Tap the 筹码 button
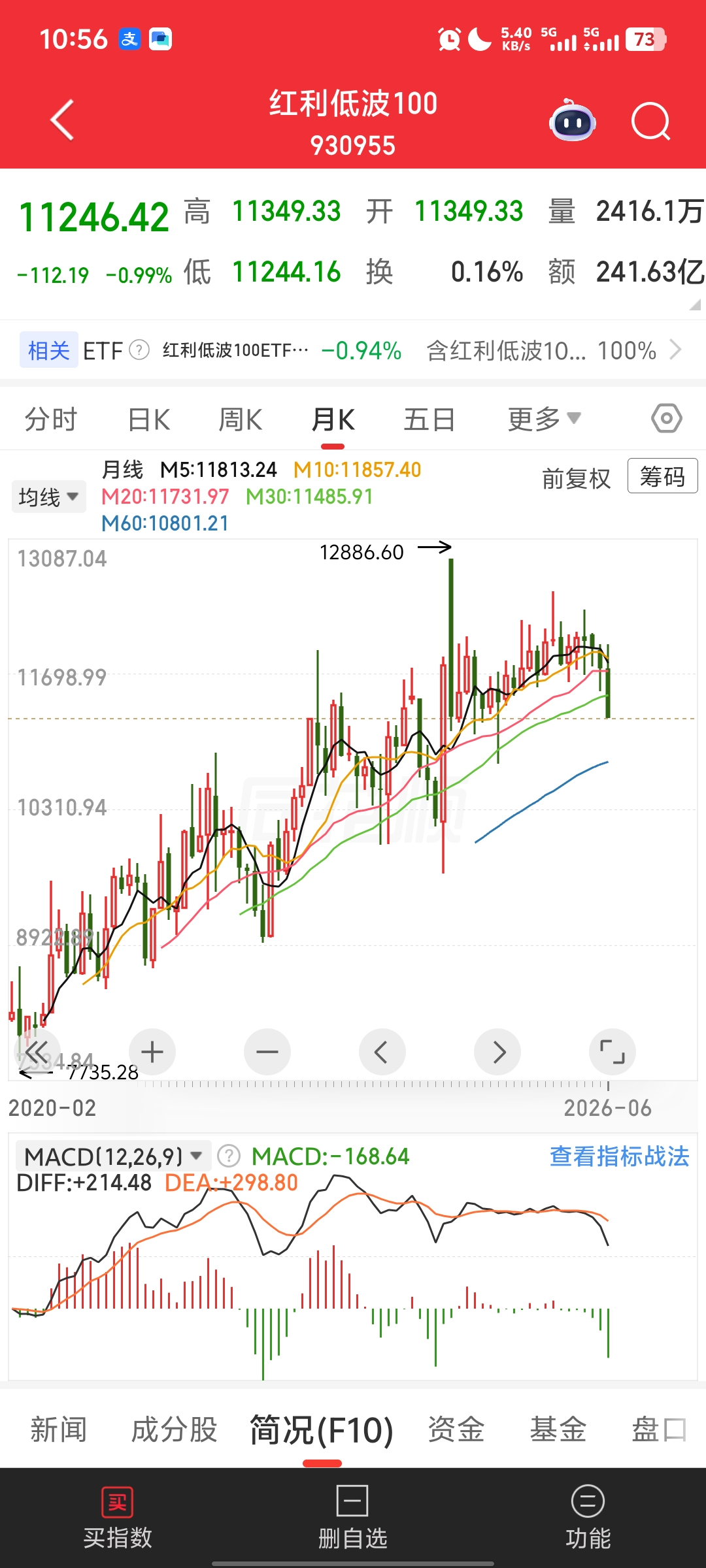The height and width of the screenshot is (1568, 706). [662, 476]
